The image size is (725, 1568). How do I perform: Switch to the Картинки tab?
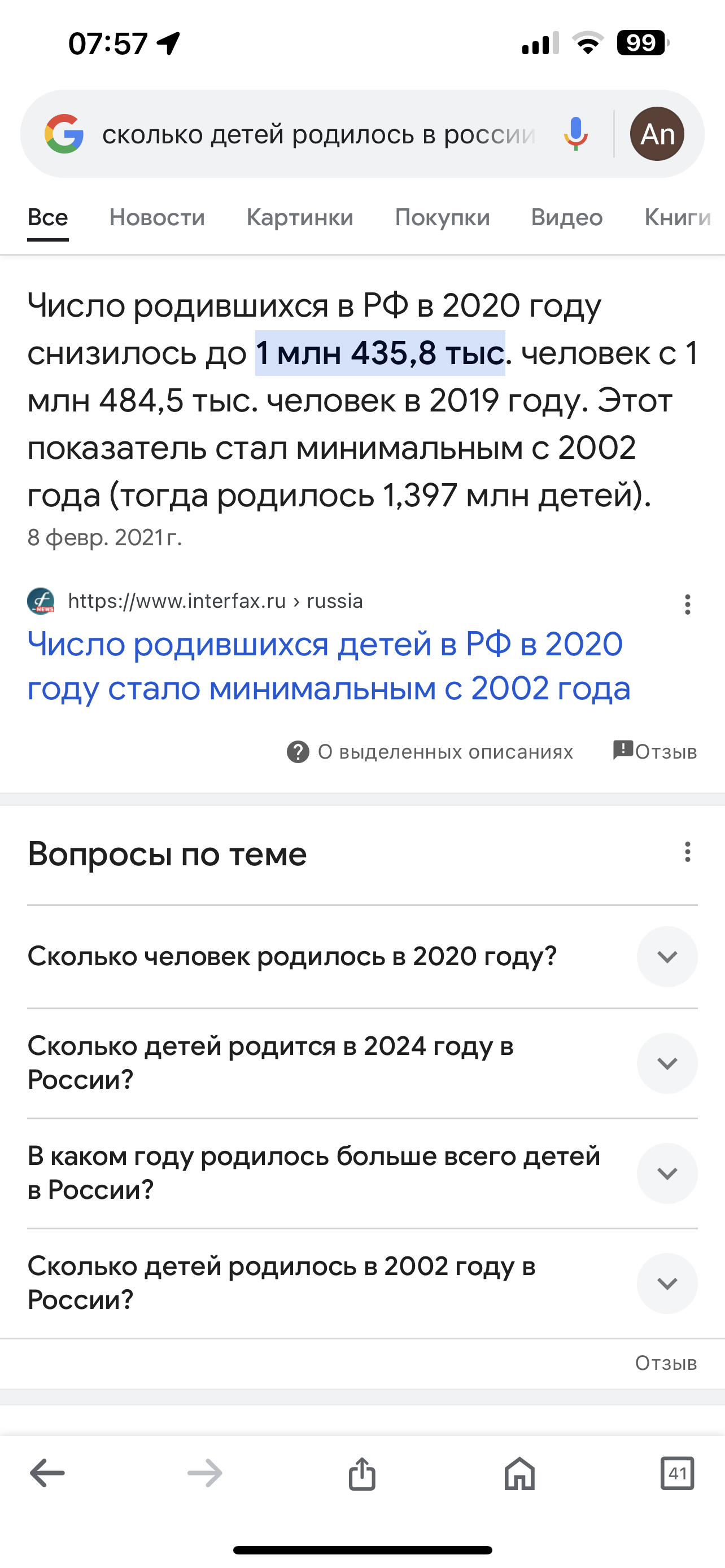[299, 217]
